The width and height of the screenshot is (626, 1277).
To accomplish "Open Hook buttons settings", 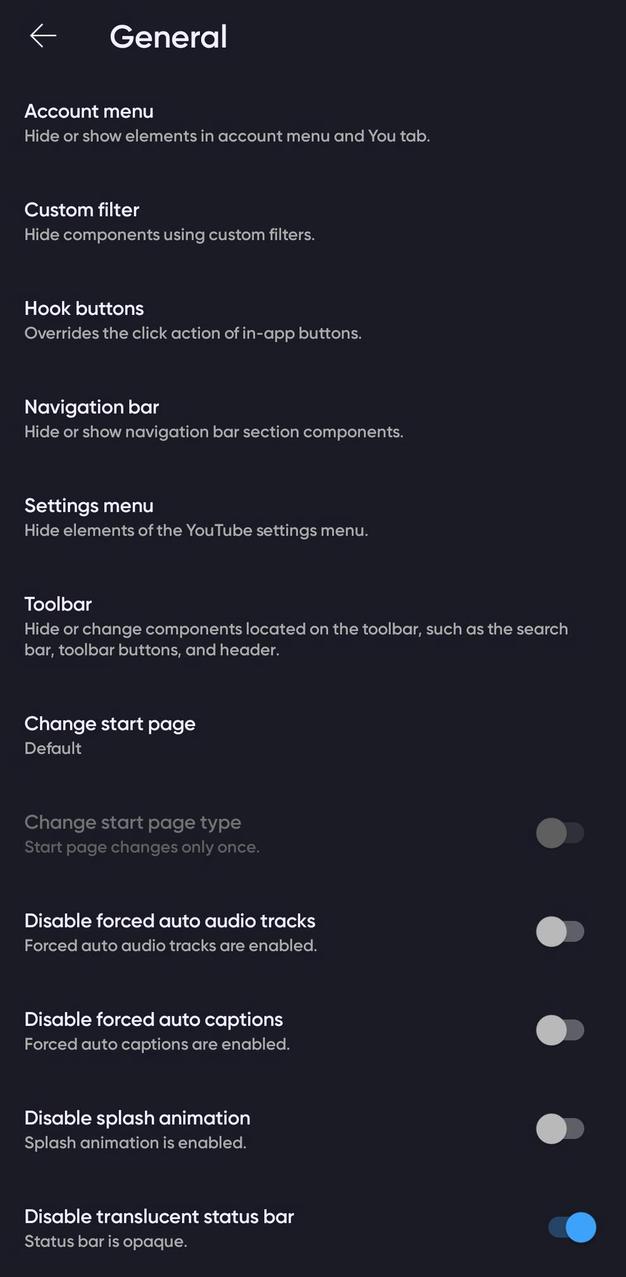I will (x=192, y=320).
